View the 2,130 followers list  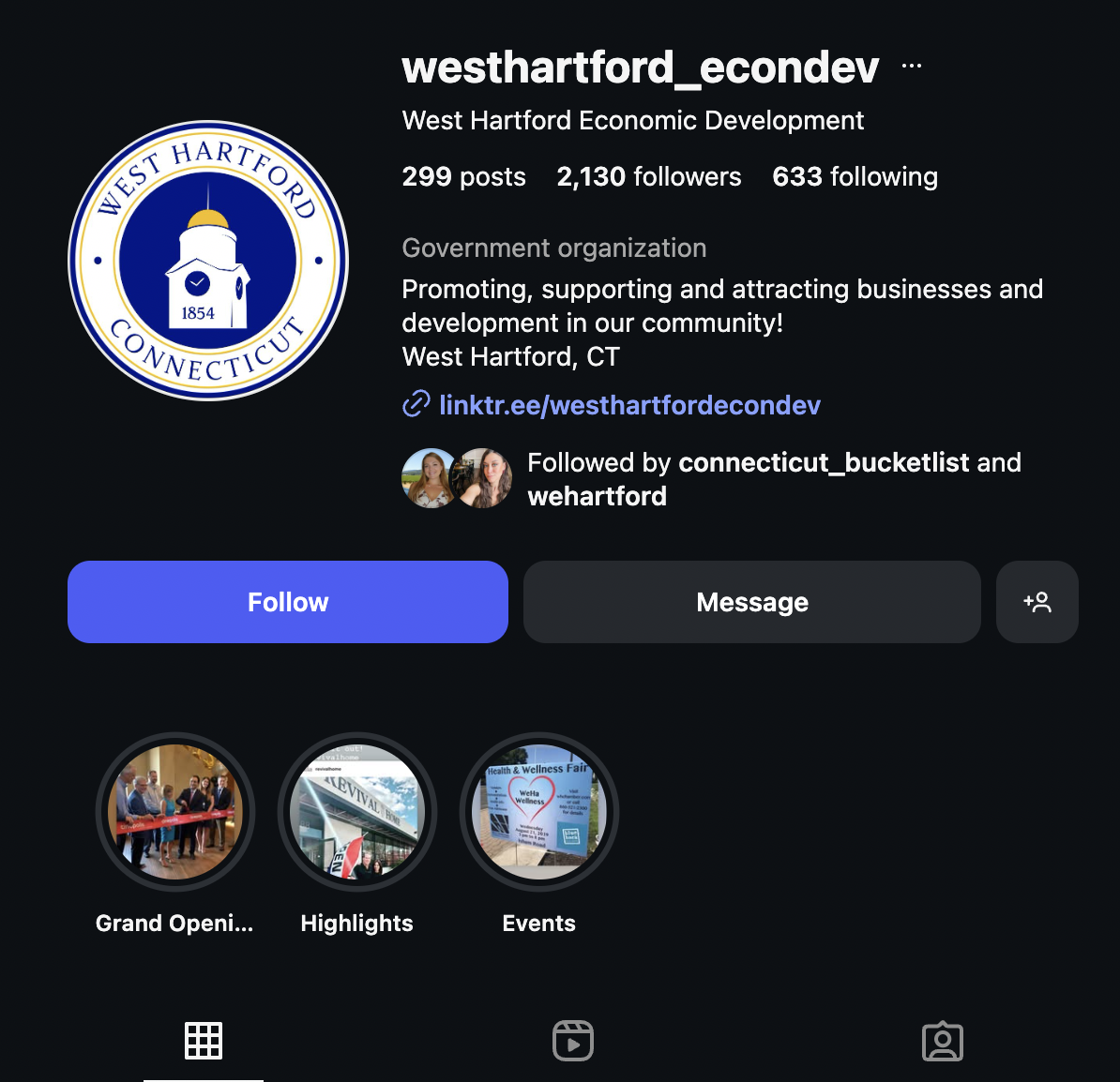pos(648,176)
